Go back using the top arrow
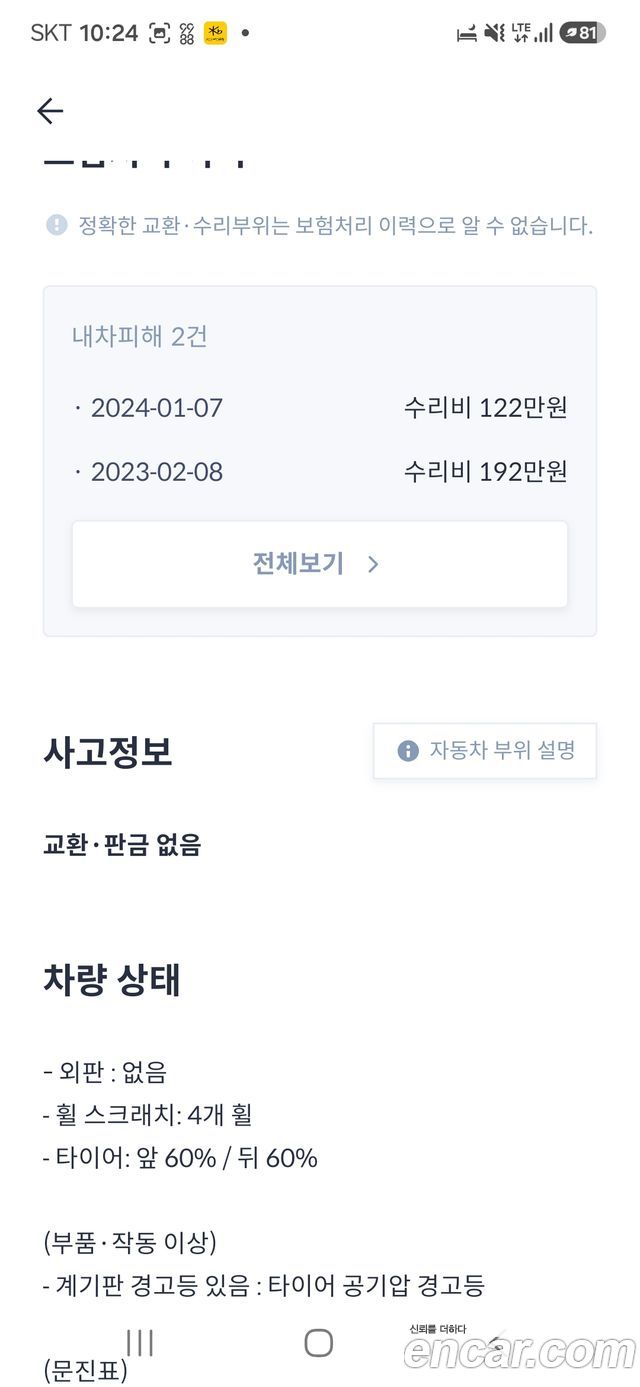Image resolution: width=640 pixels, height=1387 pixels. tap(50, 111)
